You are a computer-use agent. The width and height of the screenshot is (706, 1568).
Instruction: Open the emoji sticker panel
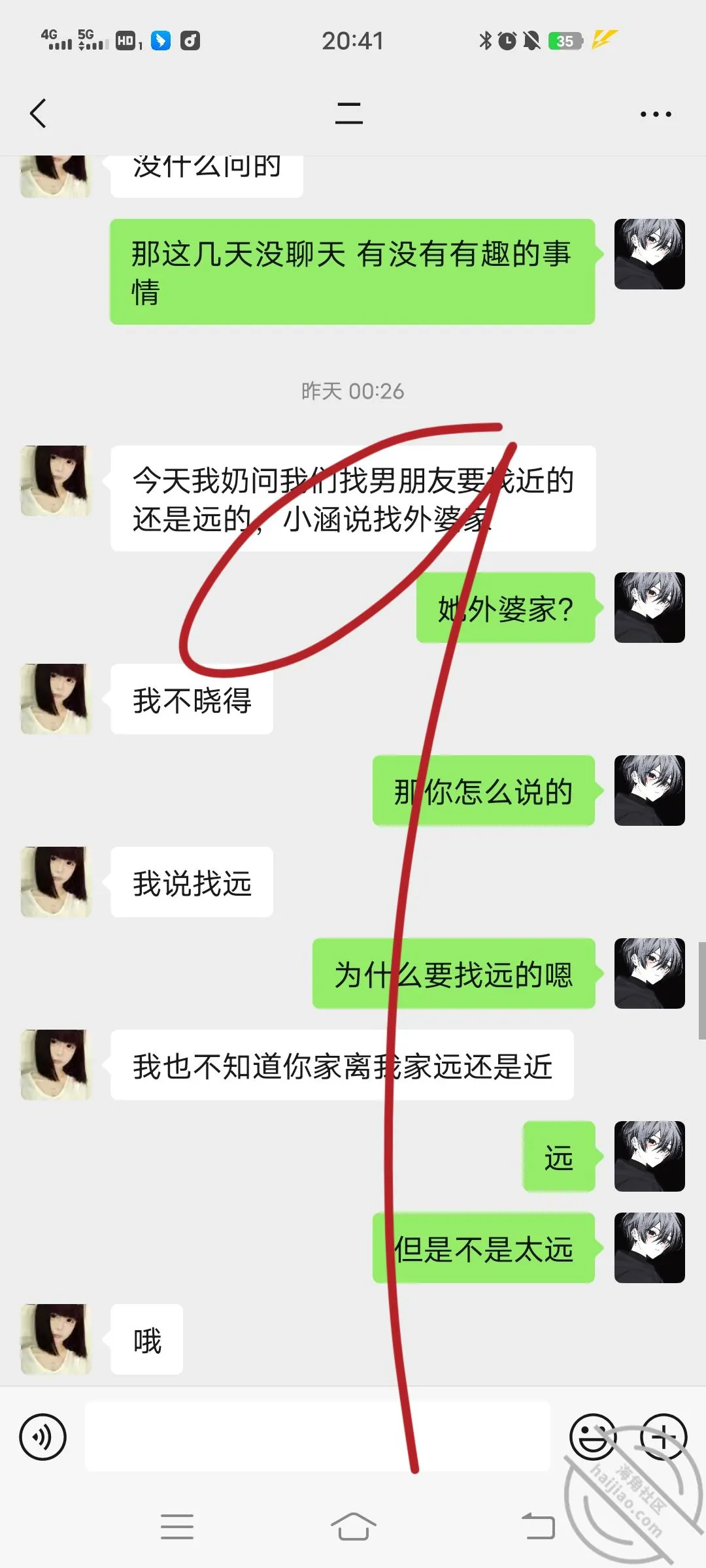pyautogui.click(x=594, y=1437)
